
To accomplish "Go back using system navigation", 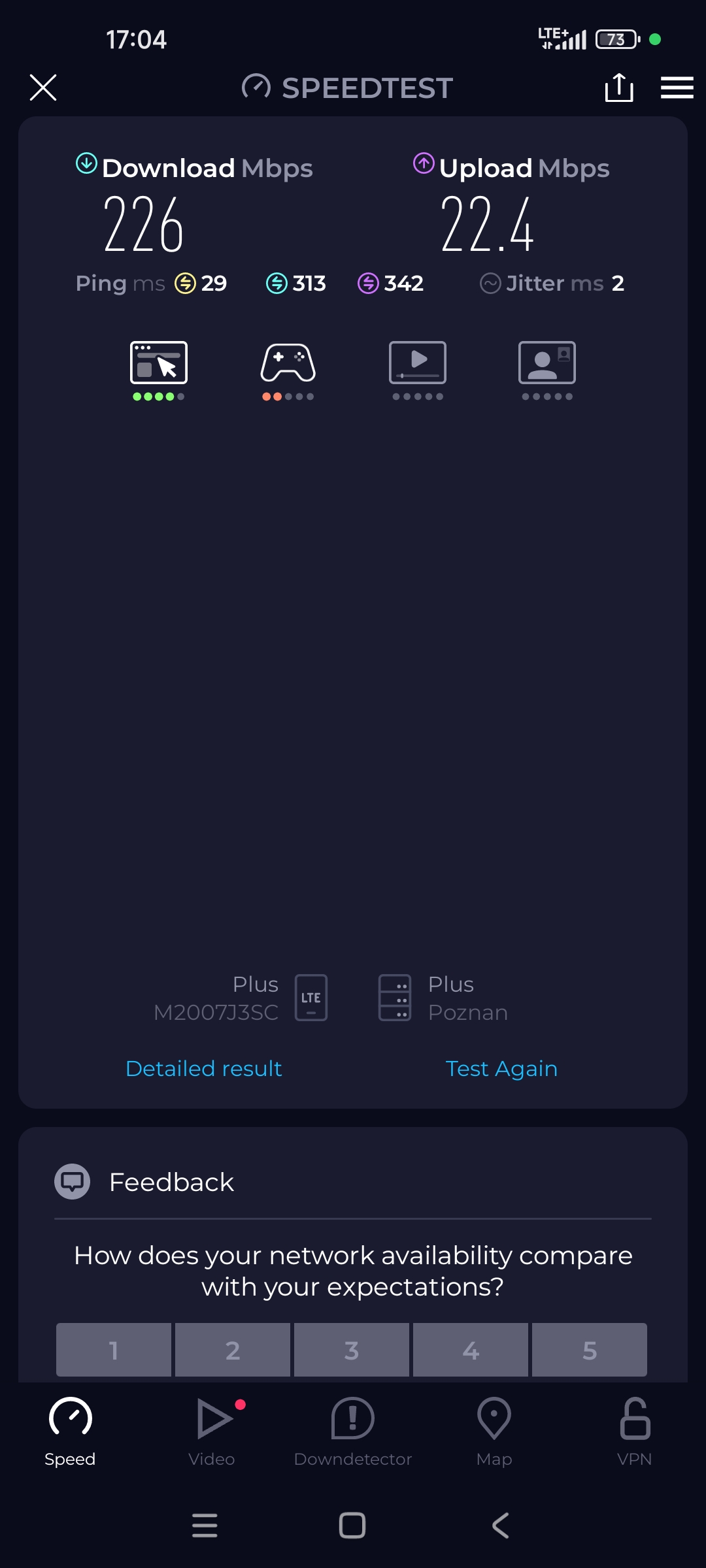I will pos(500,1526).
